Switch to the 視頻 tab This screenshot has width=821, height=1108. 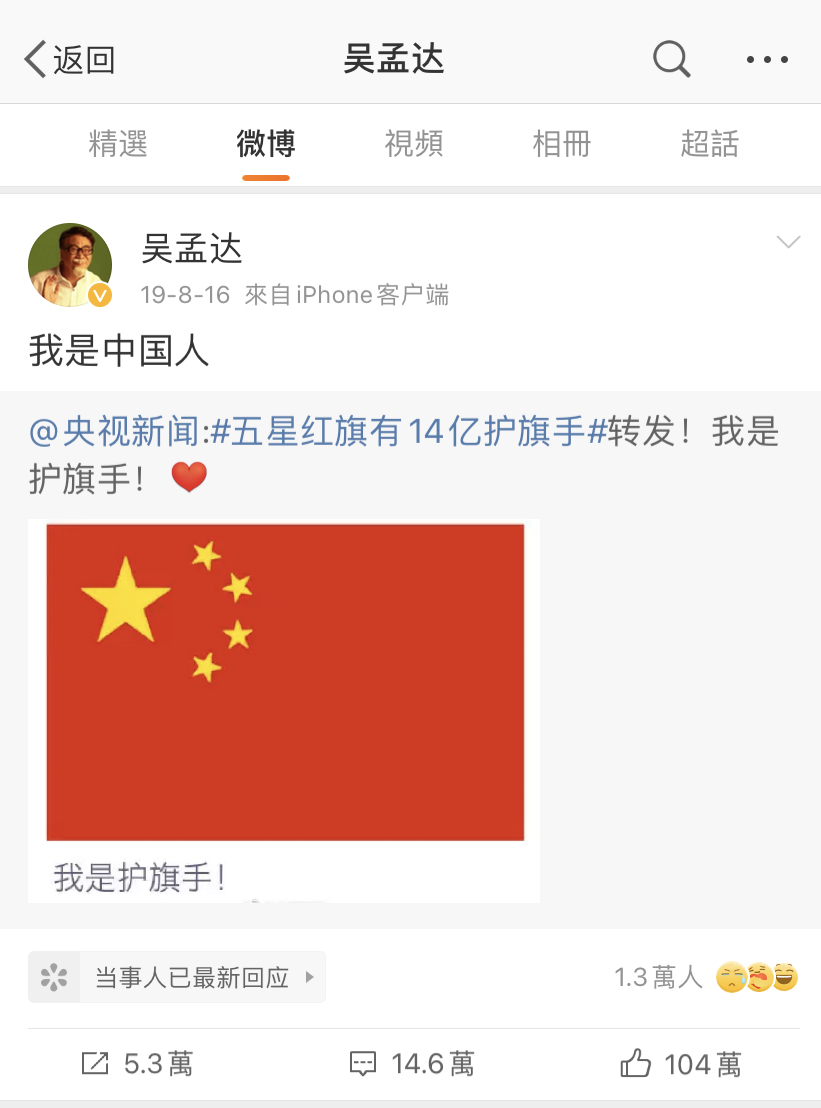[414, 143]
